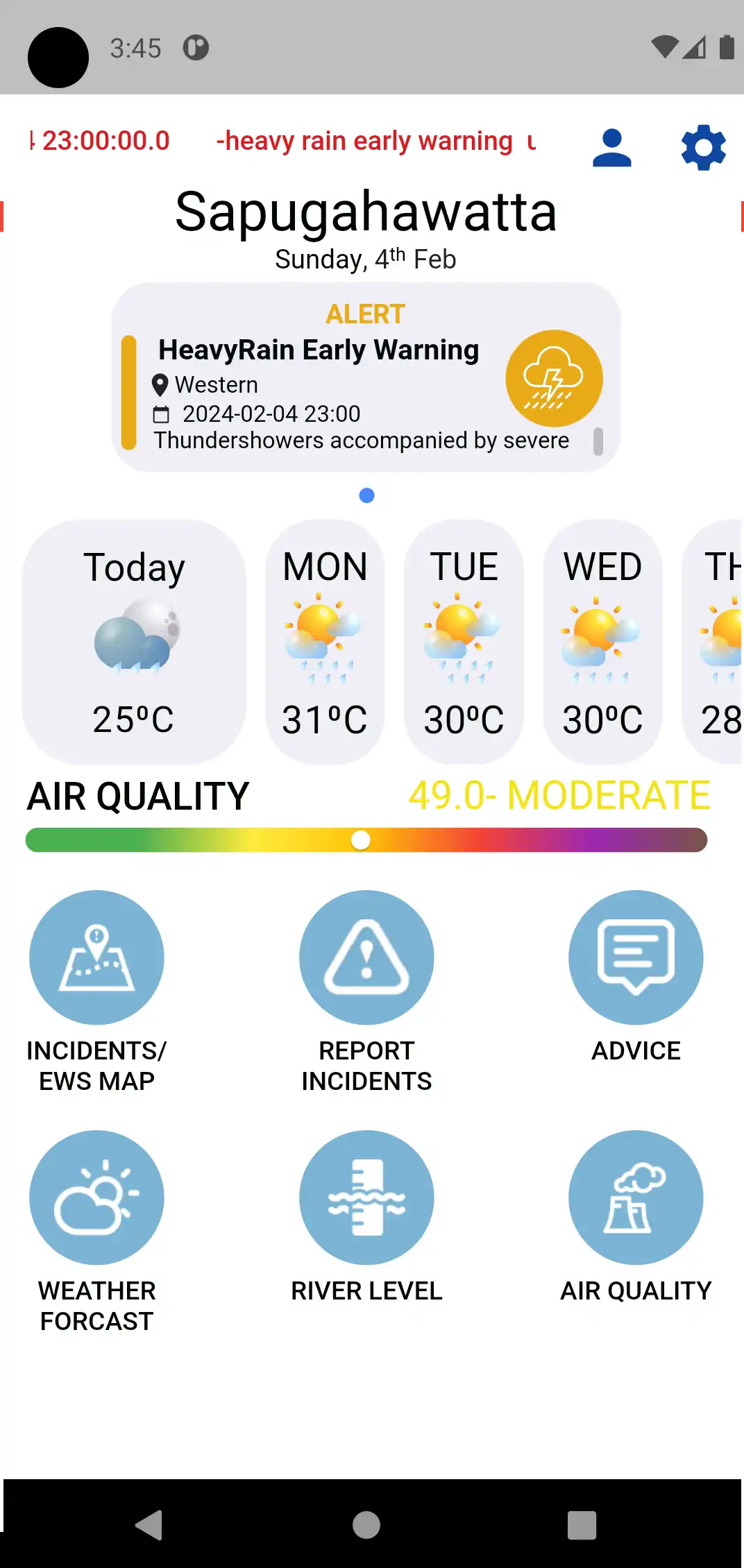Select the TUE forecast card
The image size is (744, 1568).
pos(464,642)
